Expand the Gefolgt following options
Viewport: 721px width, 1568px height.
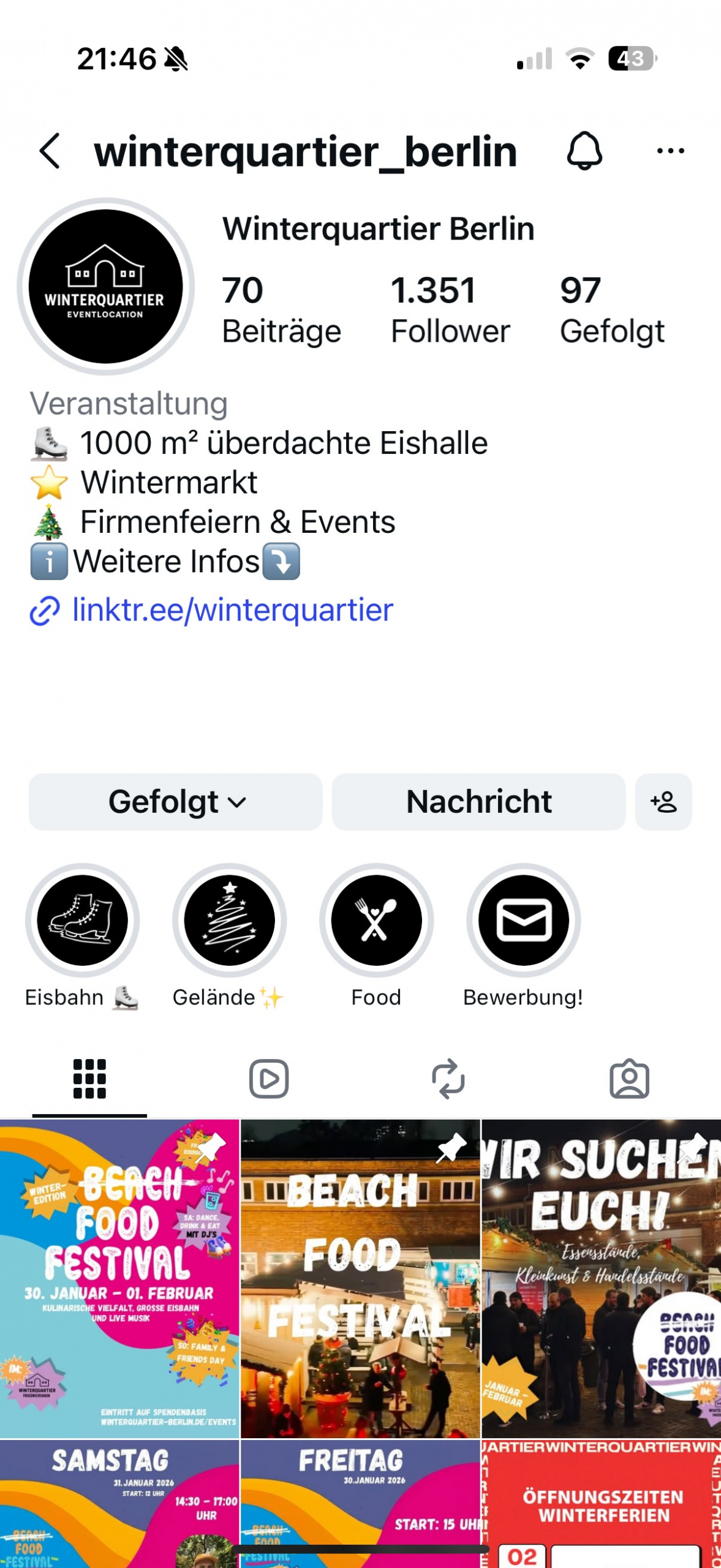click(x=176, y=802)
